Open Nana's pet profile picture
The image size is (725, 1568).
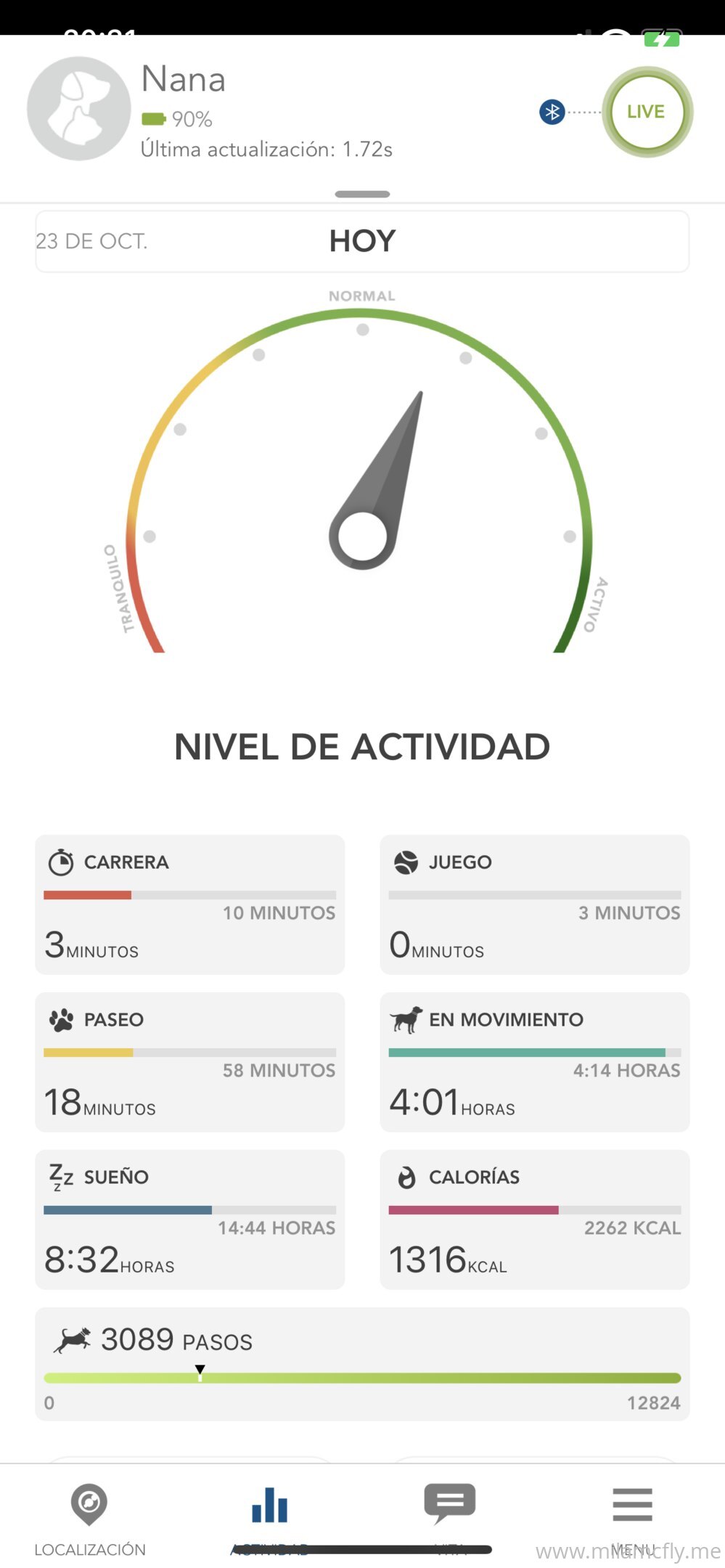(79, 109)
